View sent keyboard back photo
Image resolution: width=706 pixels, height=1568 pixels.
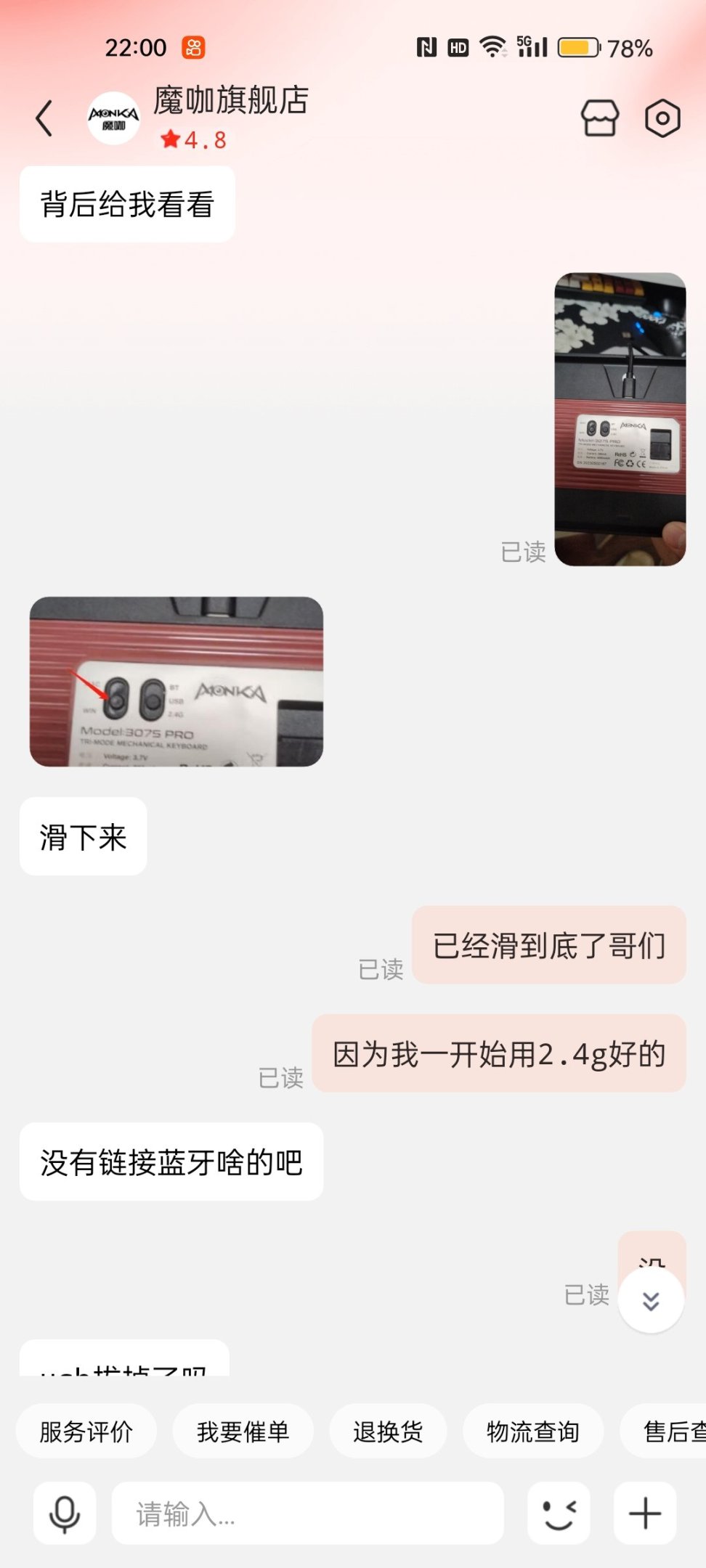click(620, 419)
